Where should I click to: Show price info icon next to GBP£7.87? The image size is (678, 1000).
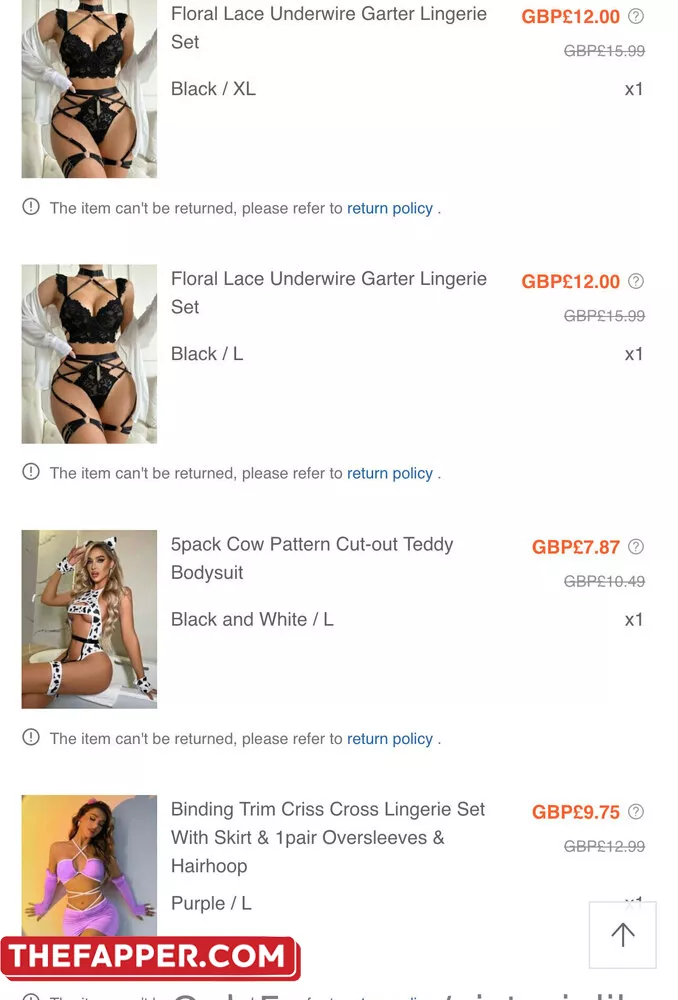coord(636,547)
